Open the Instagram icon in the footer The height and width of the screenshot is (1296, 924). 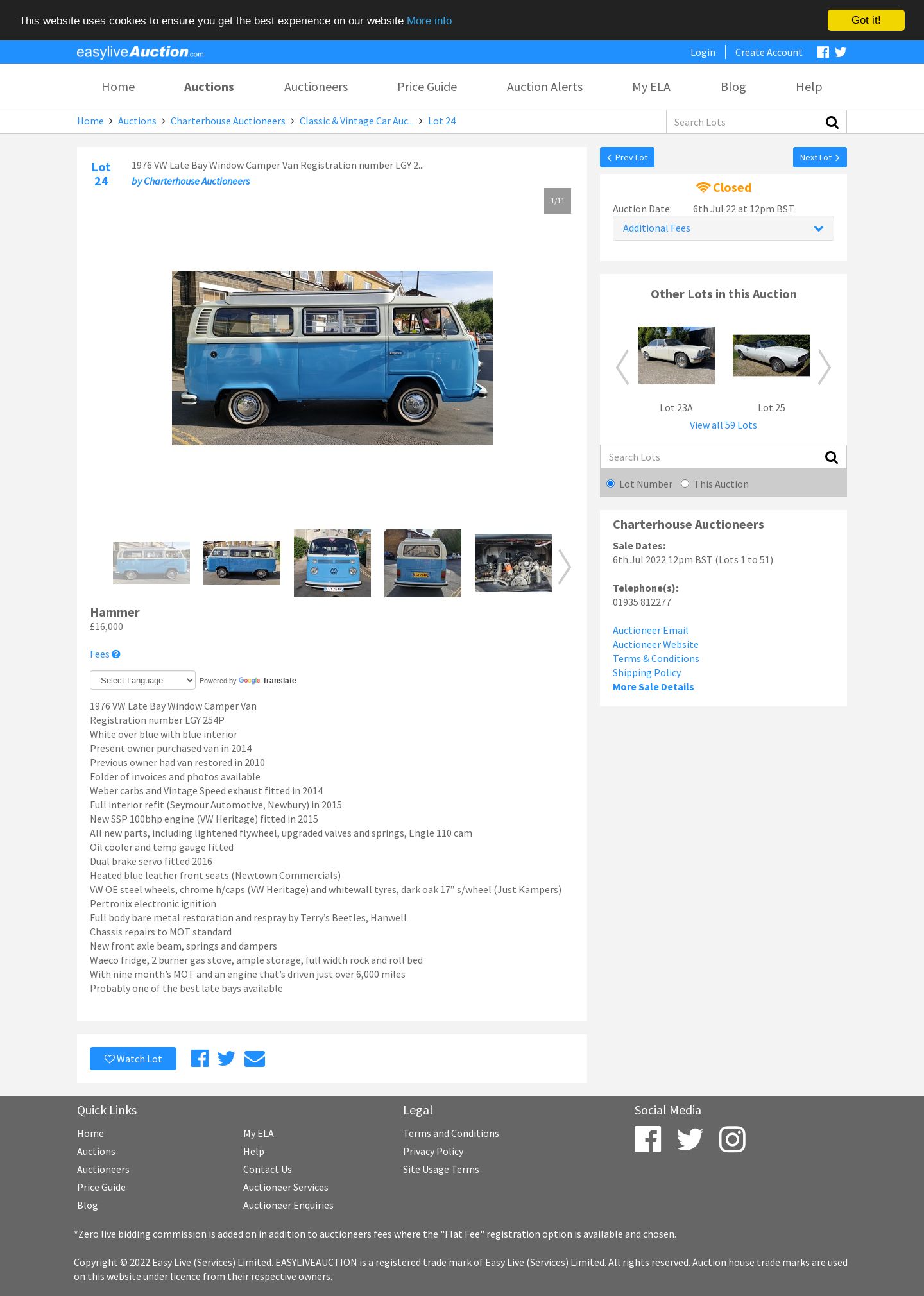[x=732, y=1139]
